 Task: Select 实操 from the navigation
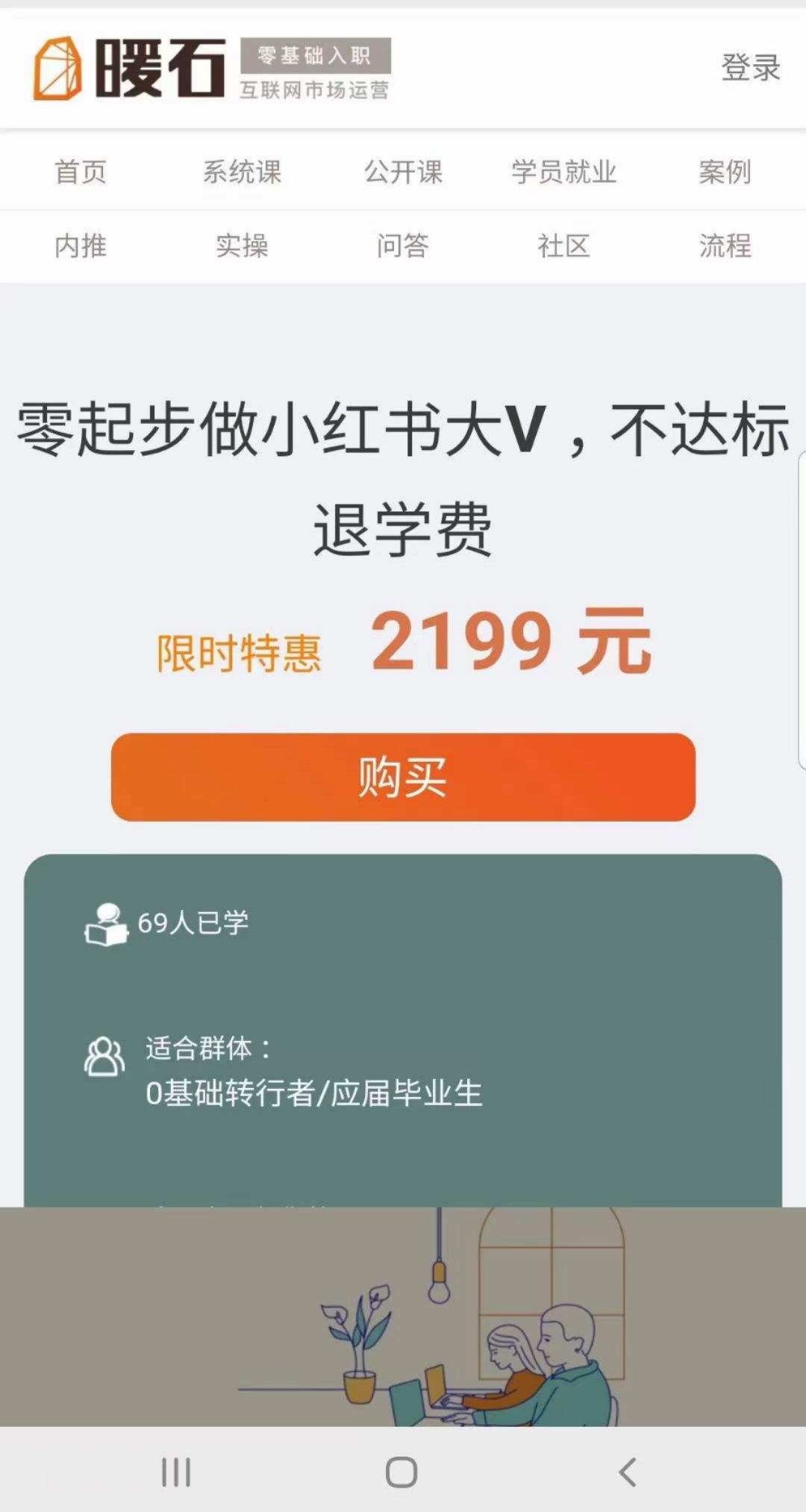[240, 246]
